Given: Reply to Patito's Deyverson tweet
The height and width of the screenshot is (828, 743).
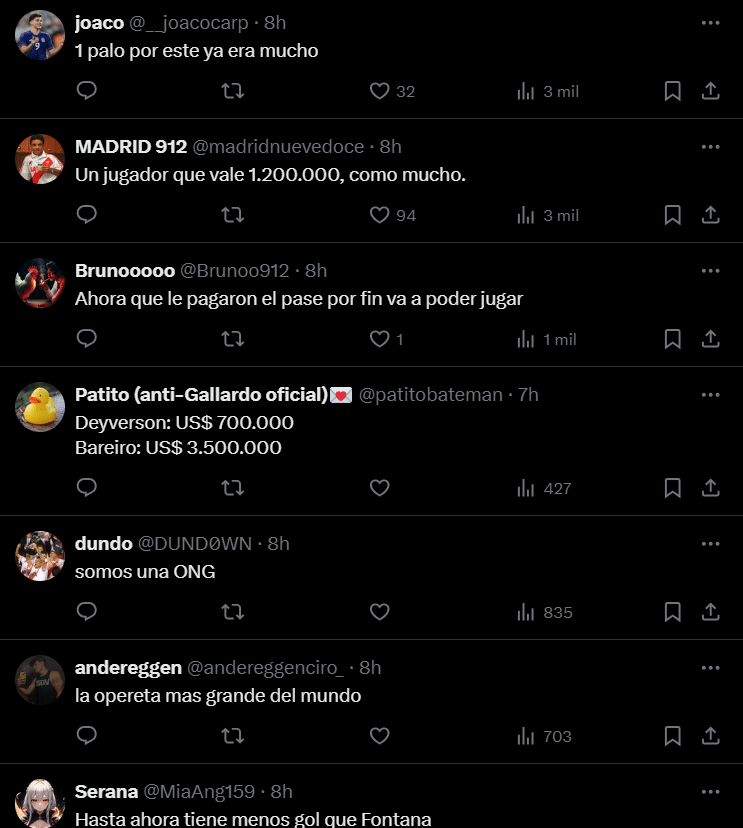Looking at the screenshot, I should click(87, 488).
